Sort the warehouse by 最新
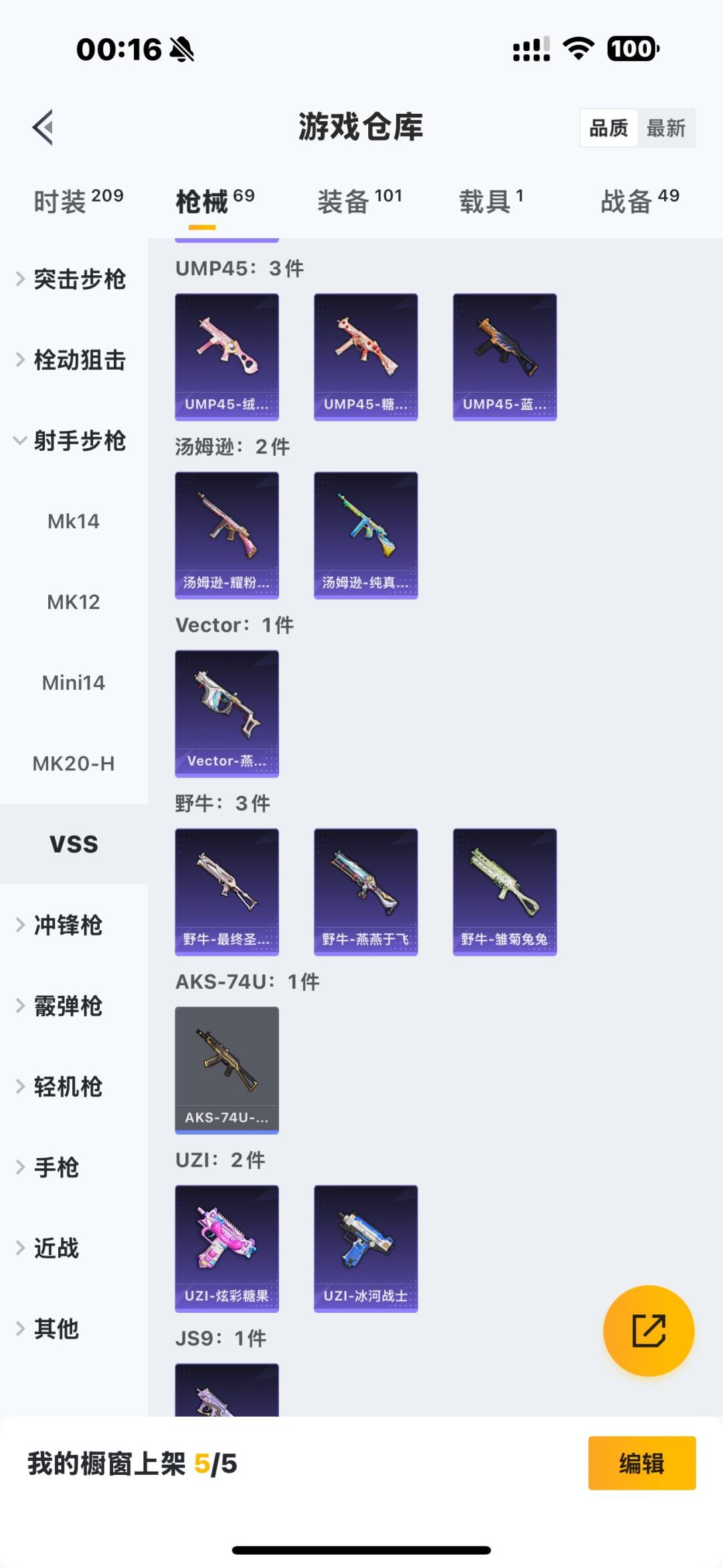The image size is (723, 1568). 665,128
